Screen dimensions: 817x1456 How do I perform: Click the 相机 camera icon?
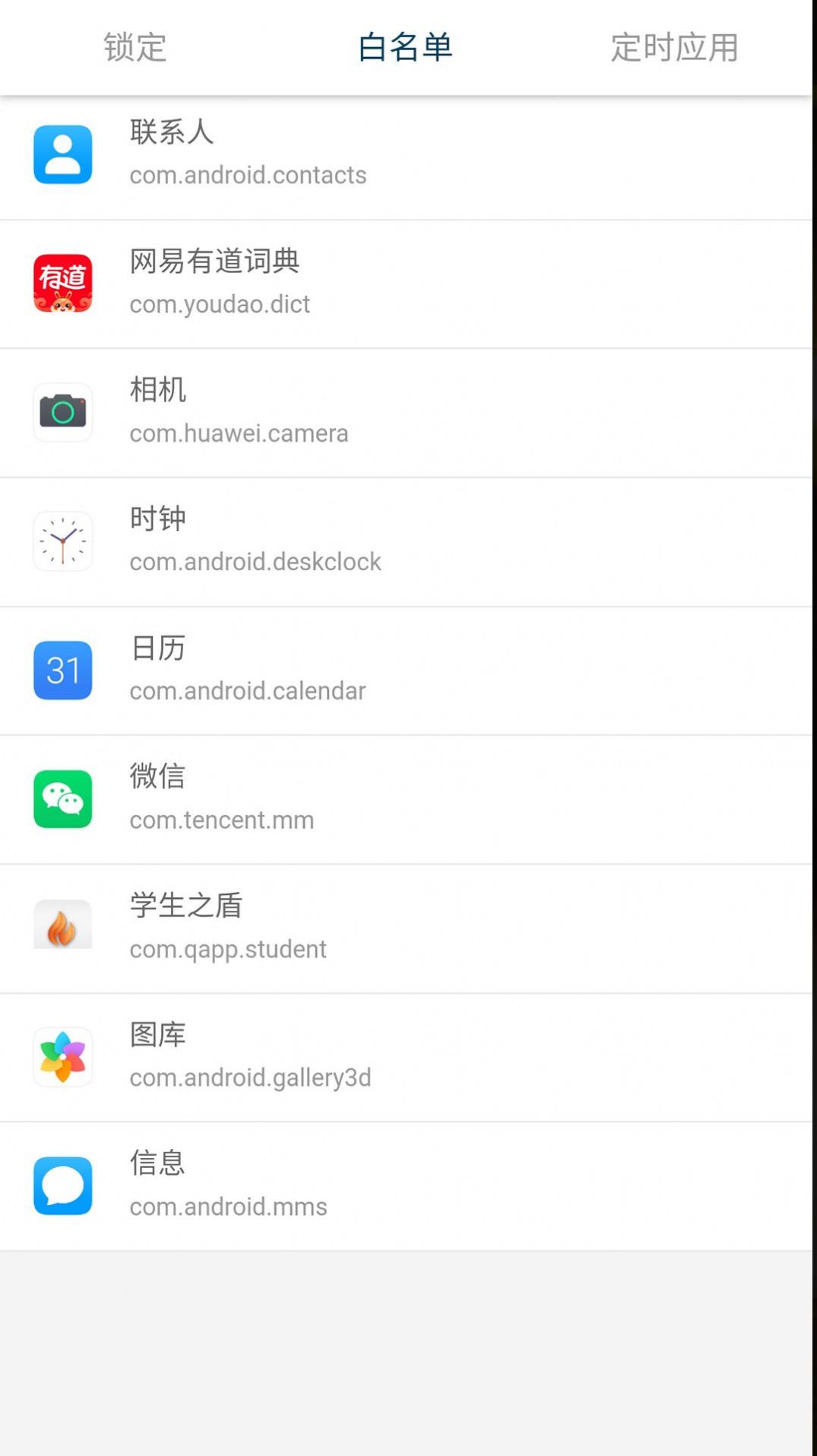[x=63, y=411]
